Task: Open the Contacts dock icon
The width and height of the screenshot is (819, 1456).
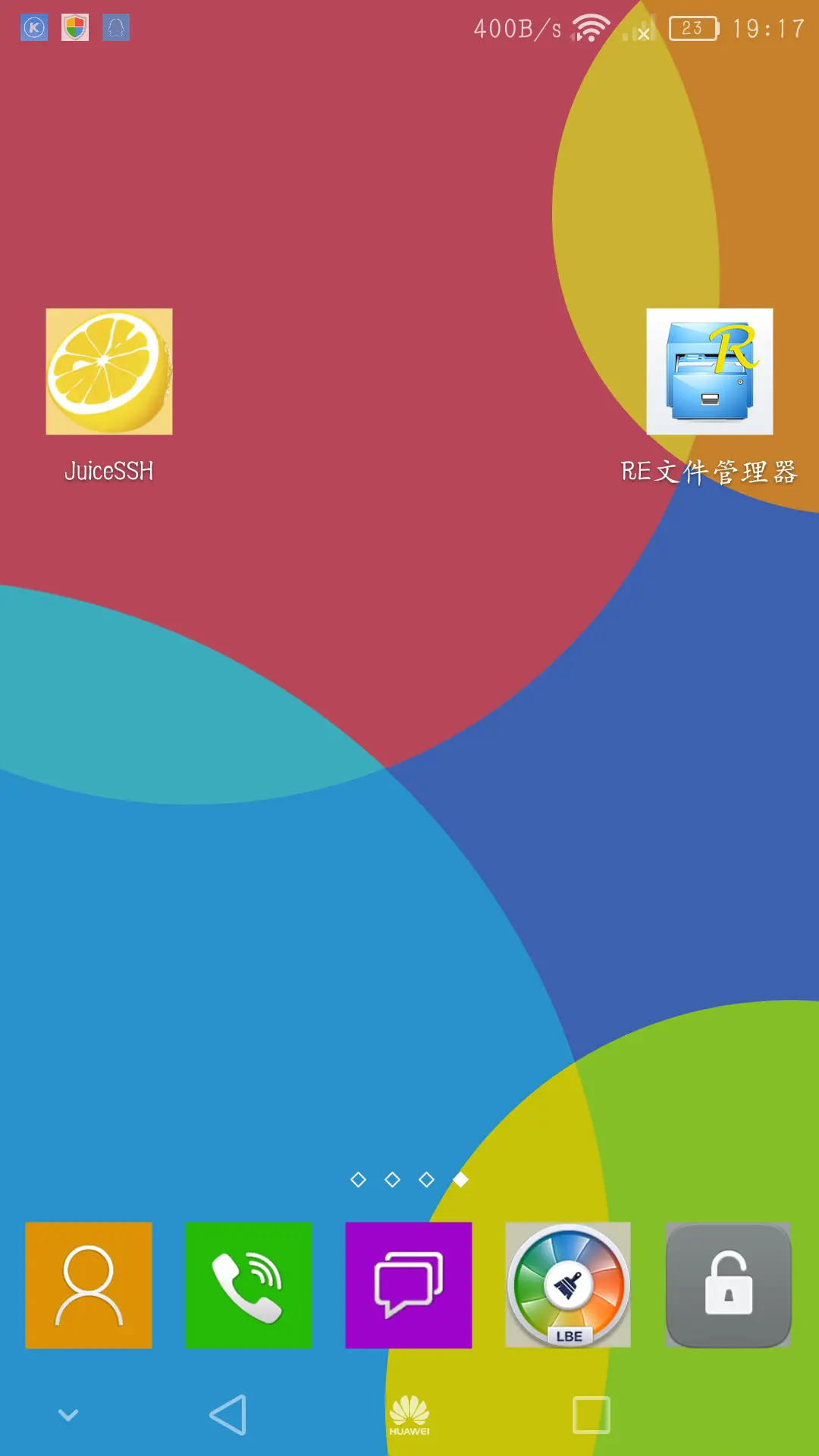Action: [x=89, y=1285]
